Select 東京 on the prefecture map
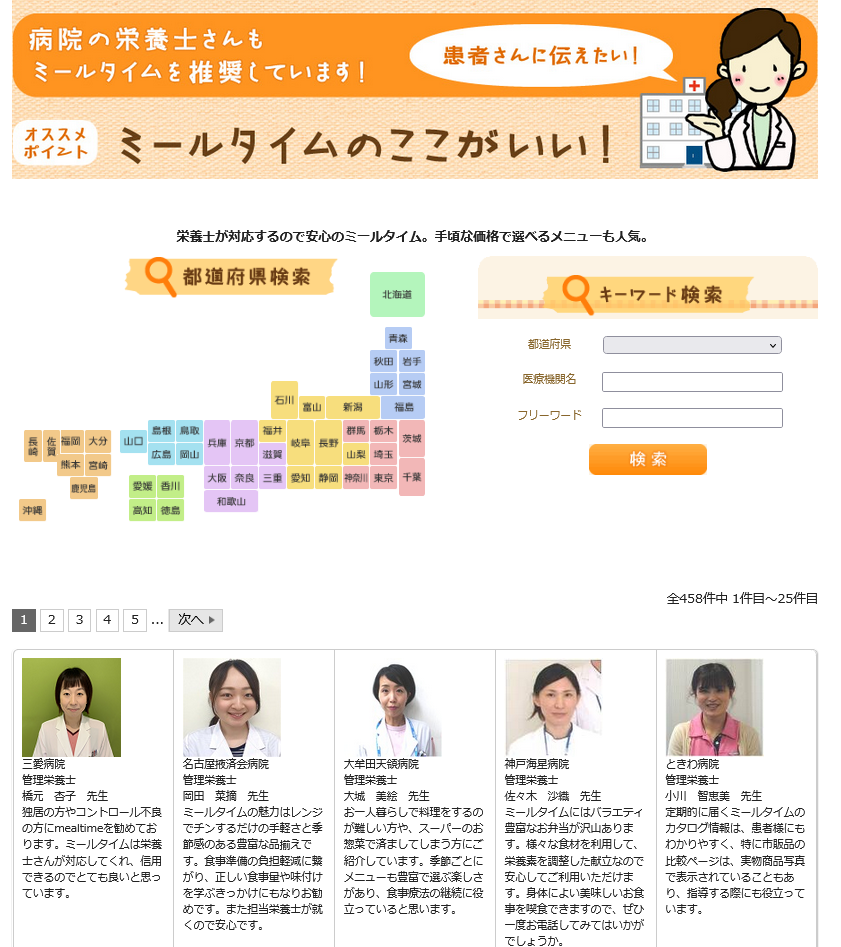This screenshot has height=947, width=841. point(383,479)
